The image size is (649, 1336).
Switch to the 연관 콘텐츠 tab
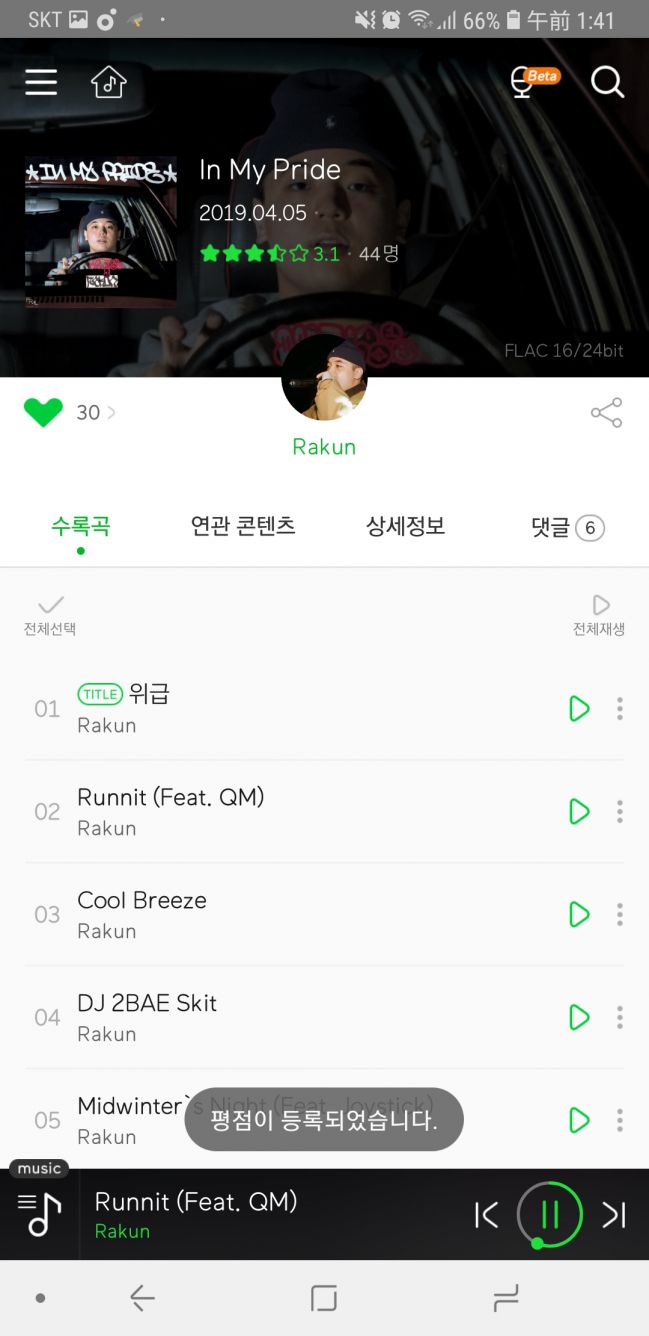(x=243, y=526)
